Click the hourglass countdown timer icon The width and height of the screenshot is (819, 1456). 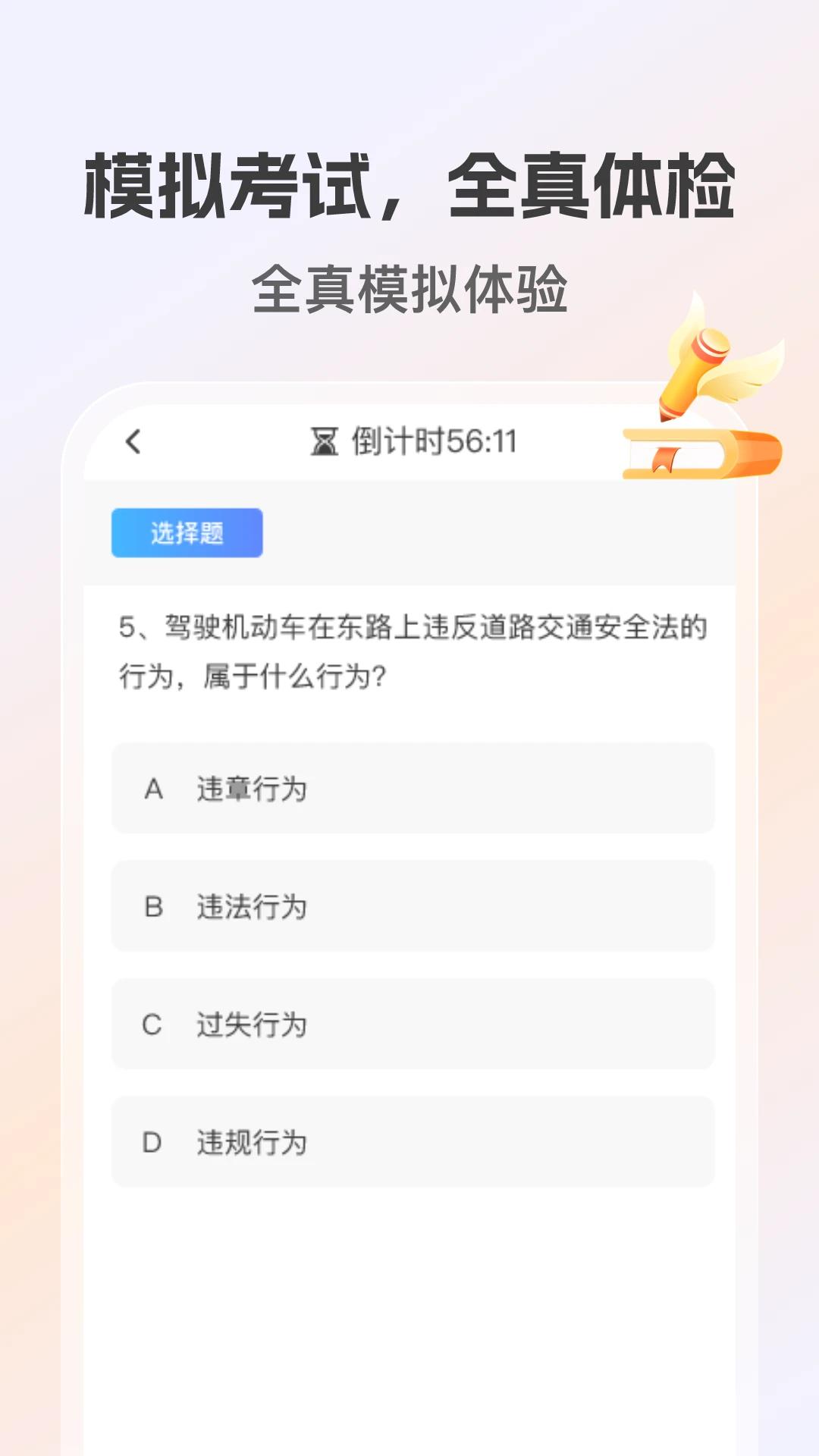[326, 444]
